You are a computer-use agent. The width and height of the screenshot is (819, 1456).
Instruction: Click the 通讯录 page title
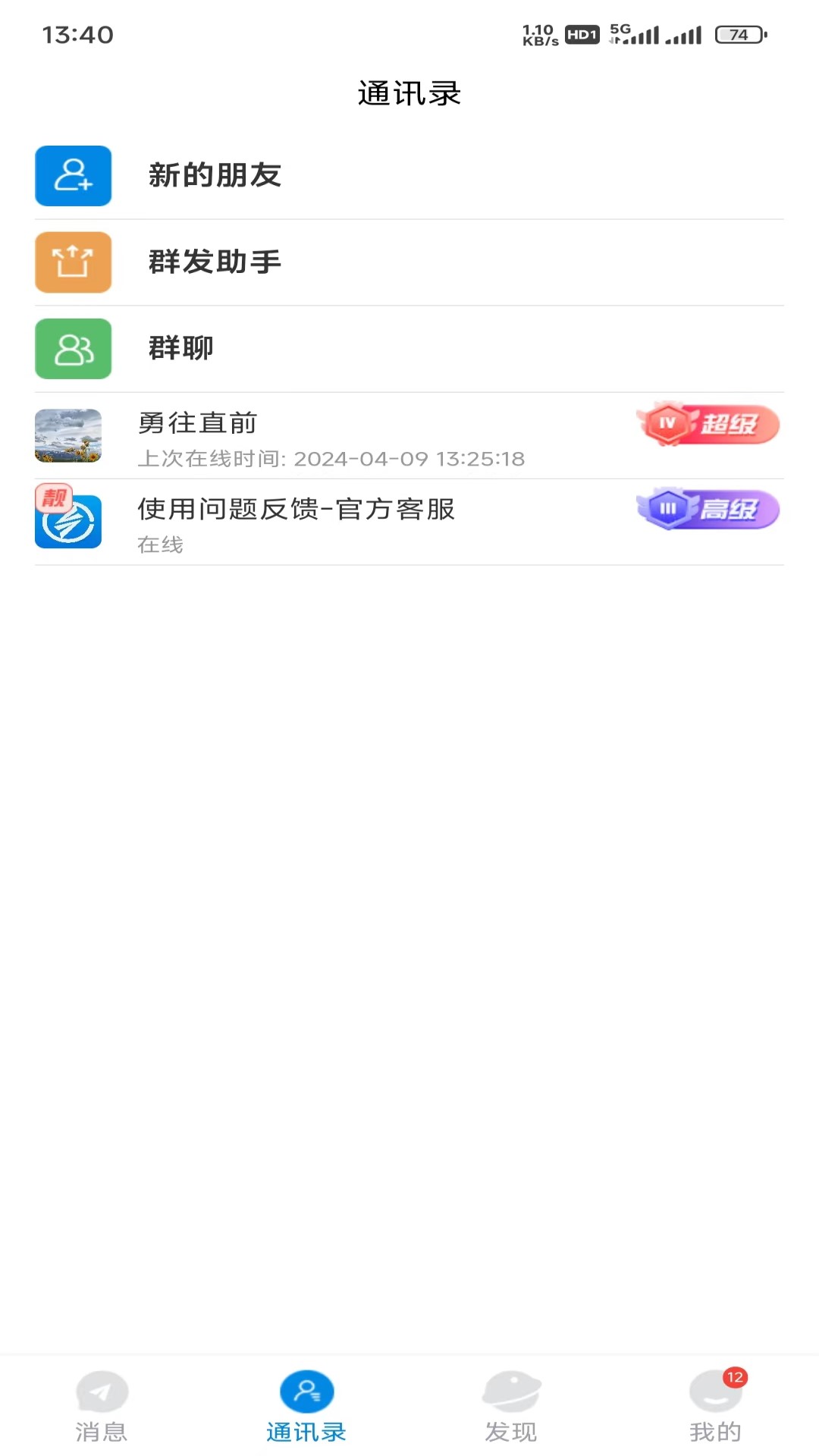[x=409, y=94]
